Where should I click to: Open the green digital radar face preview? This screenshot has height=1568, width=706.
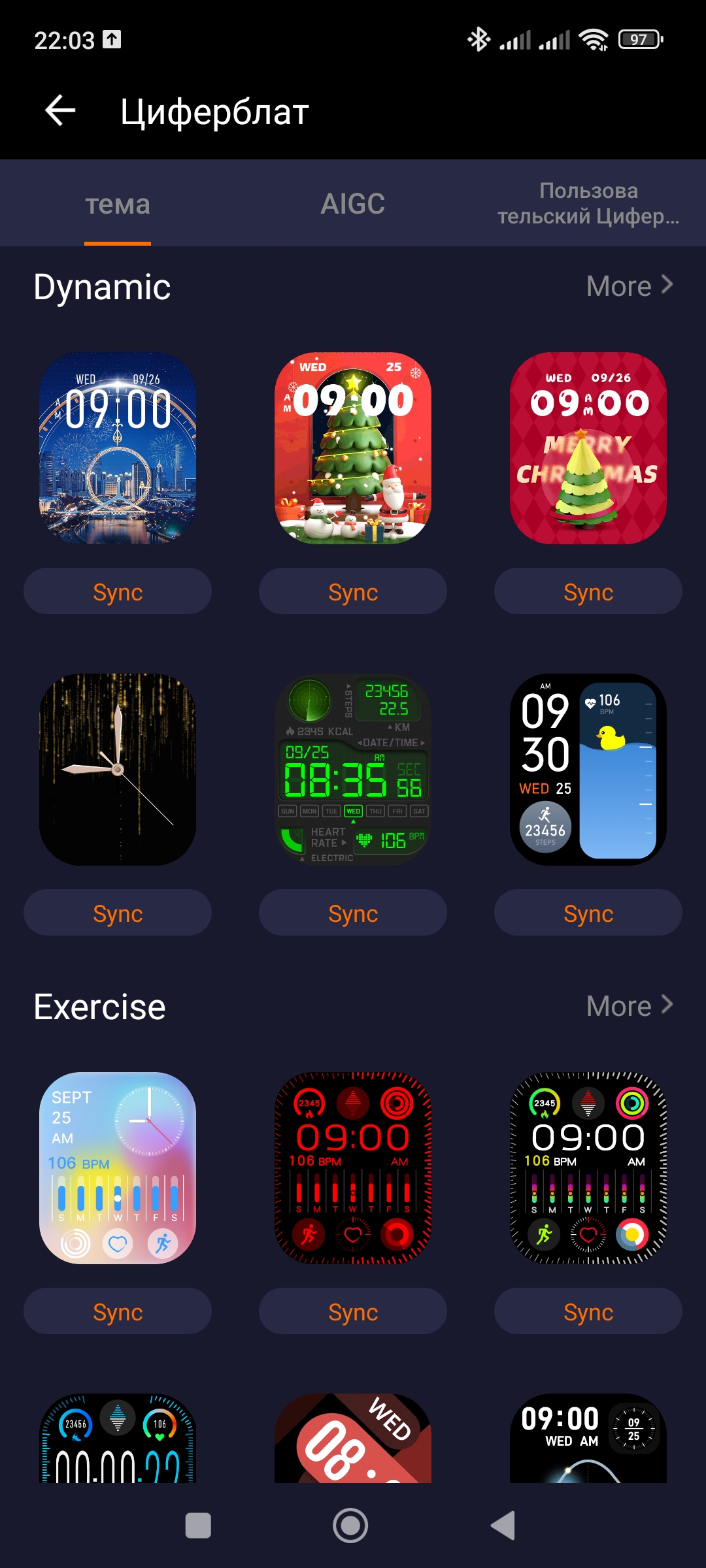(353, 770)
